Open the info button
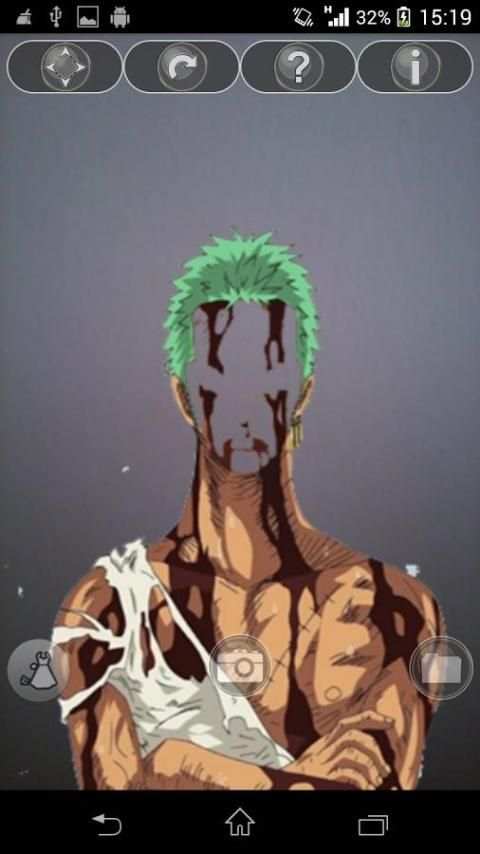 point(415,67)
